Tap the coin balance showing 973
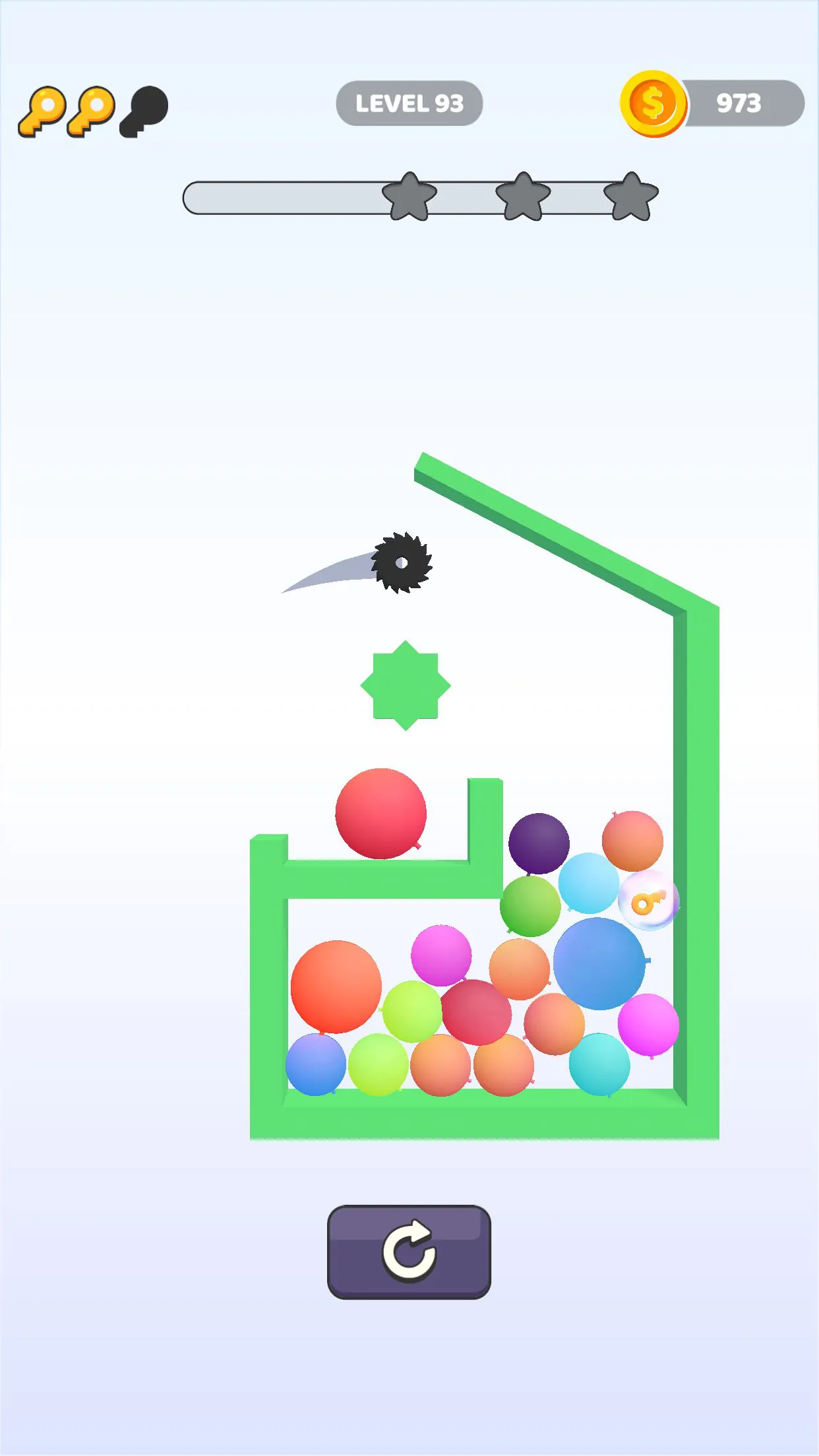 [737, 103]
